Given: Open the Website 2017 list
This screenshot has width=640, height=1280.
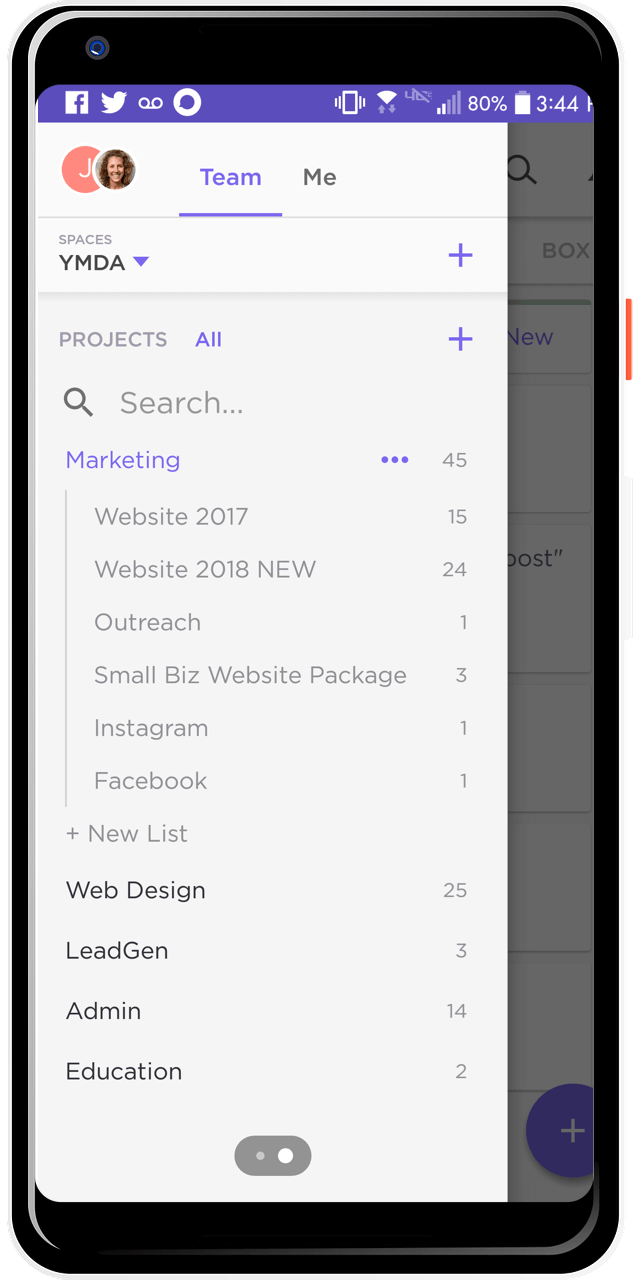Looking at the screenshot, I should pos(171,516).
